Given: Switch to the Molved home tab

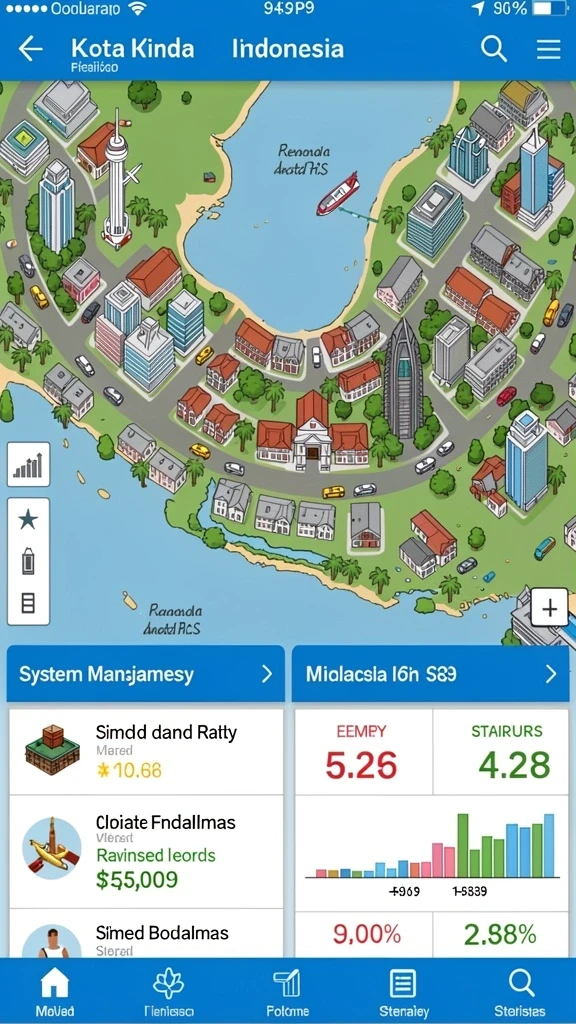Looking at the screenshot, I should coord(55,991).
